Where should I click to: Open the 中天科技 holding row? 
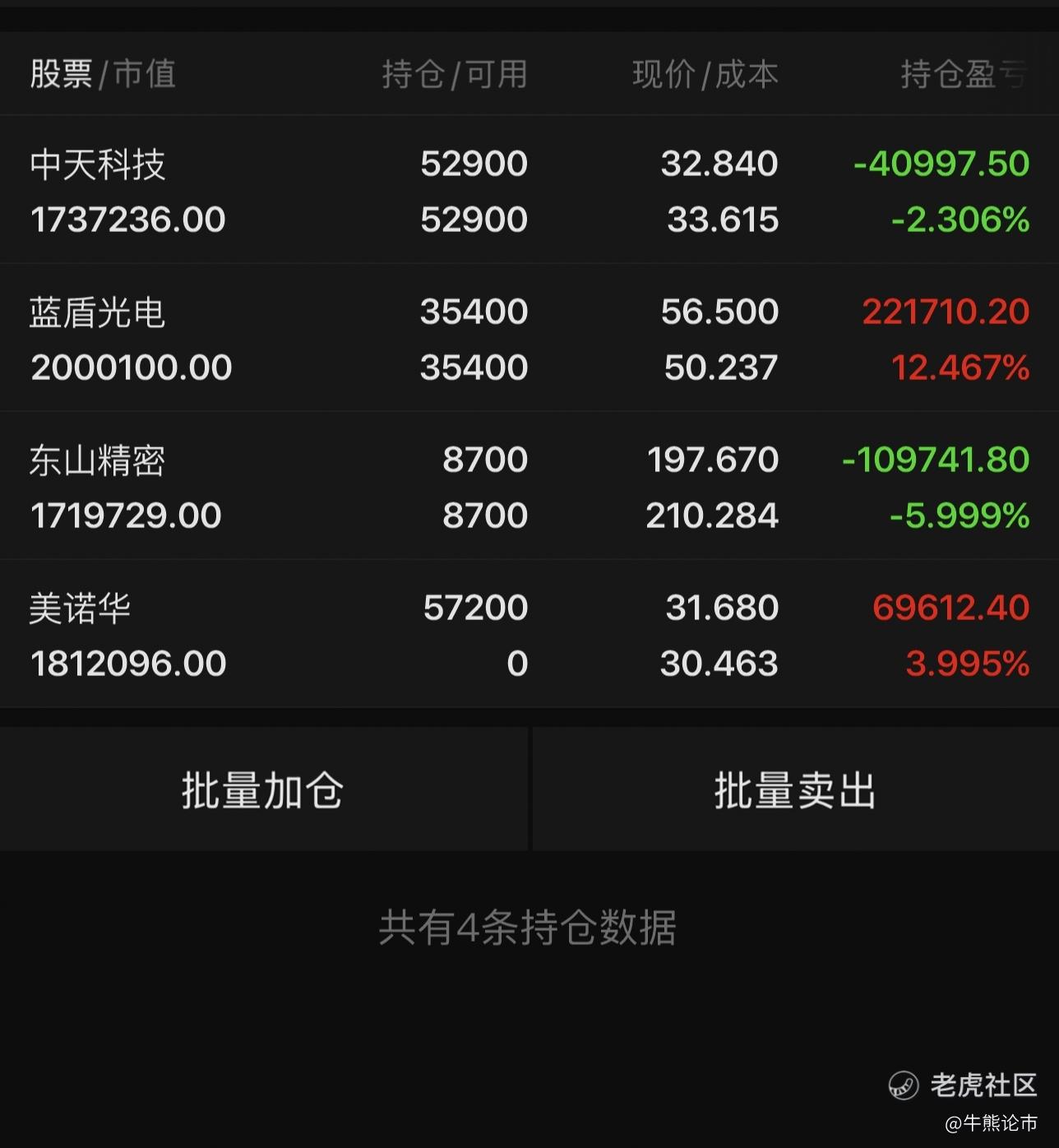(x=529, y=190)
